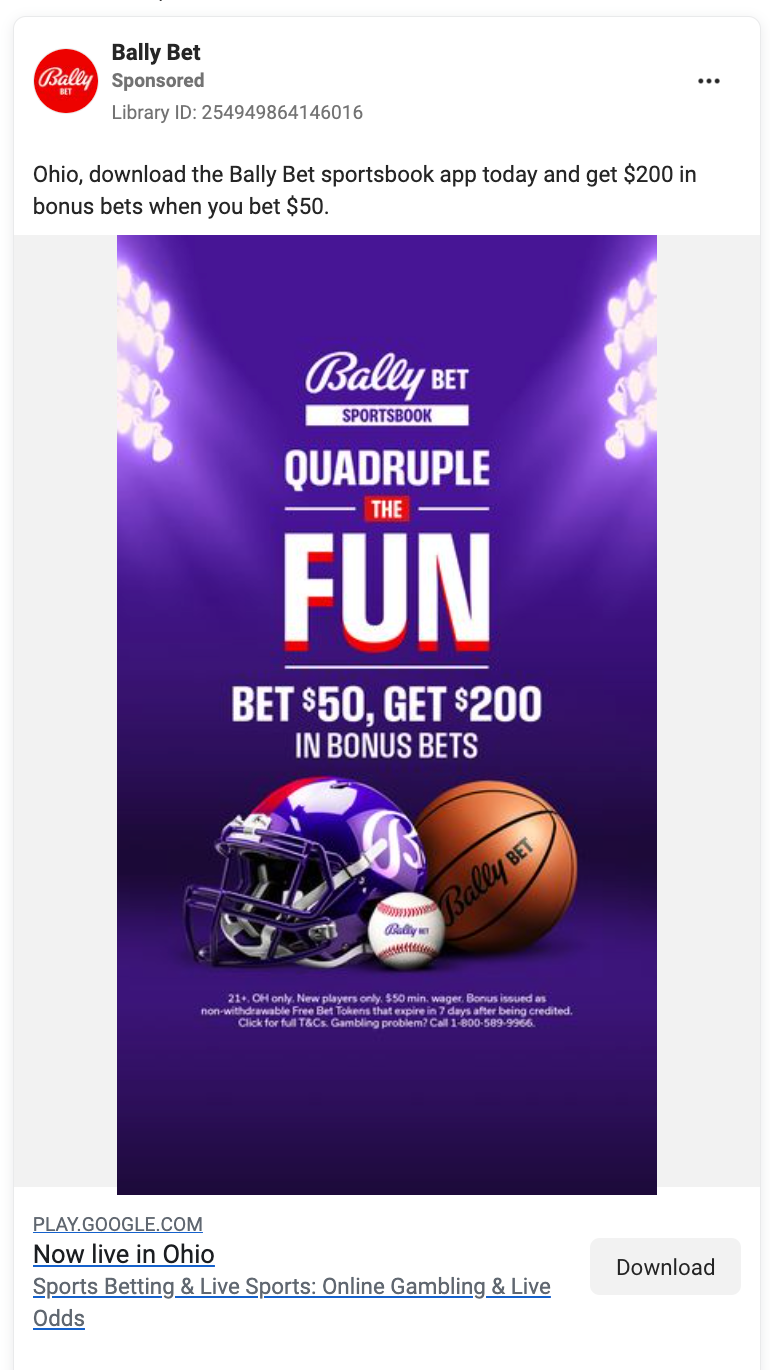
Task: Tap the Download button
Action: point(665,1267)
